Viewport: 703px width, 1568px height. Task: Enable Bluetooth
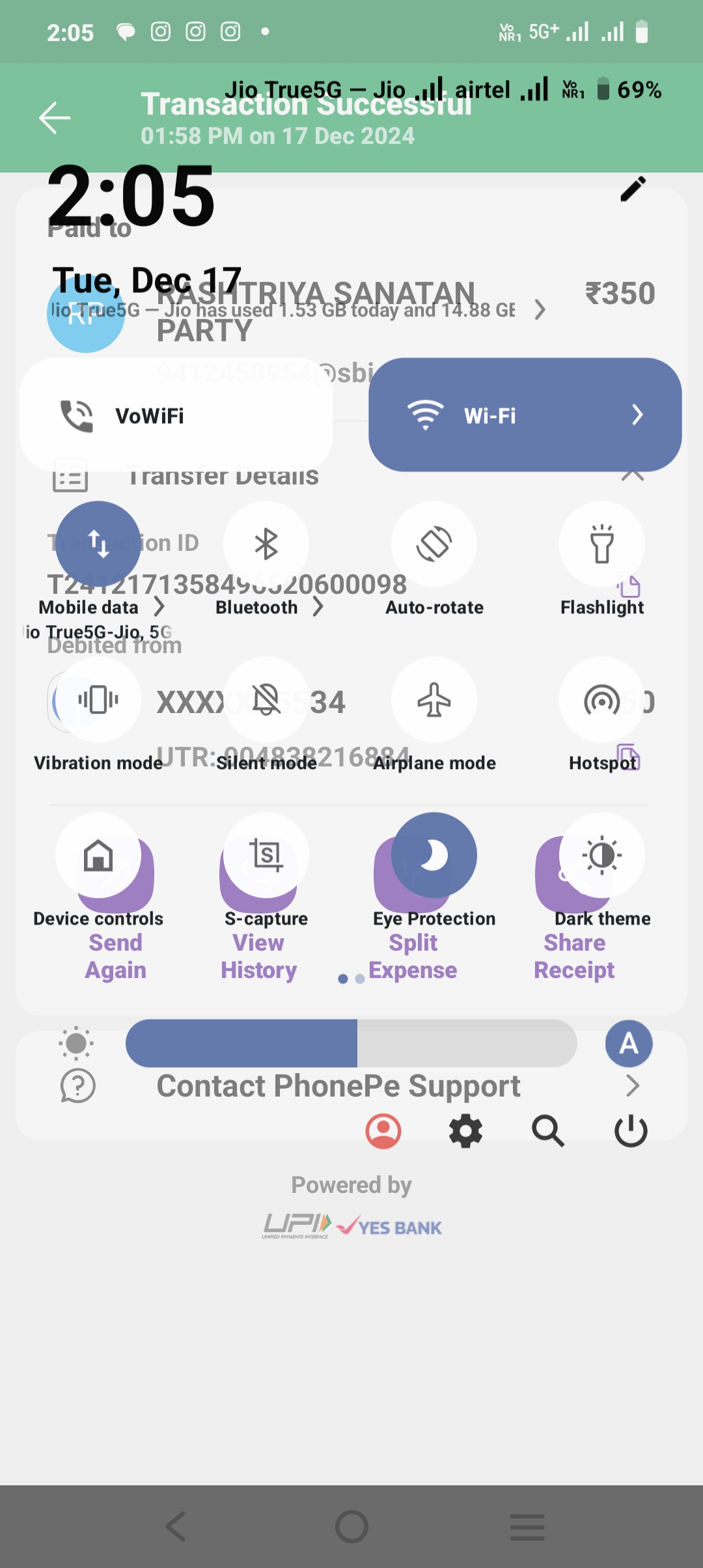(x=266, y=544)
